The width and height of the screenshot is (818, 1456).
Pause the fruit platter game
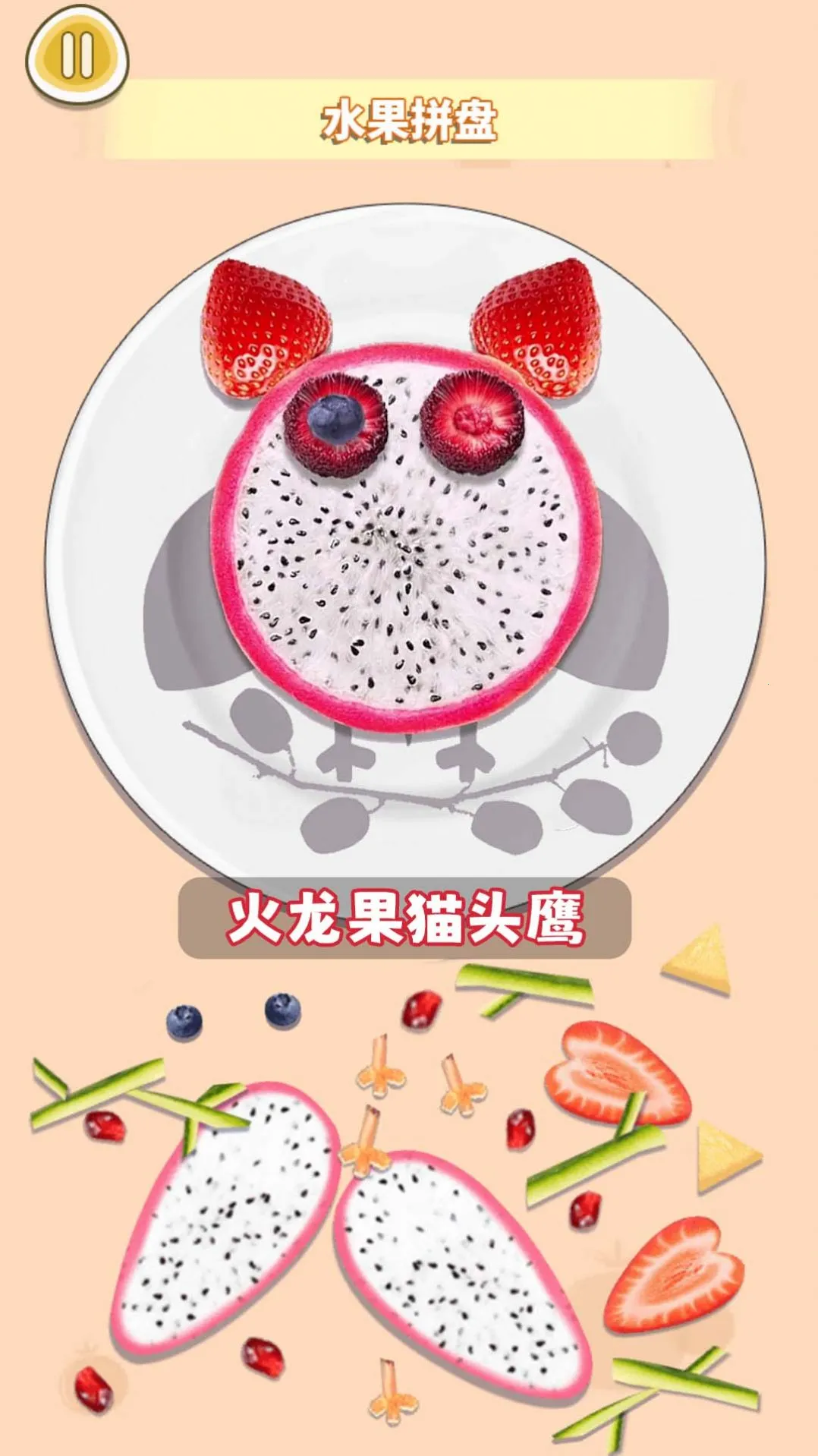coord(77,55)
